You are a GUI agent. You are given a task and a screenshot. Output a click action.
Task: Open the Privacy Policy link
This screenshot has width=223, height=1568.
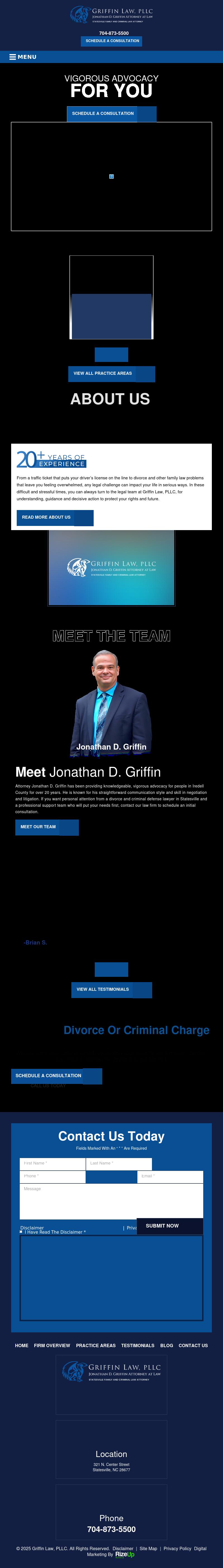pos(177,1548)
